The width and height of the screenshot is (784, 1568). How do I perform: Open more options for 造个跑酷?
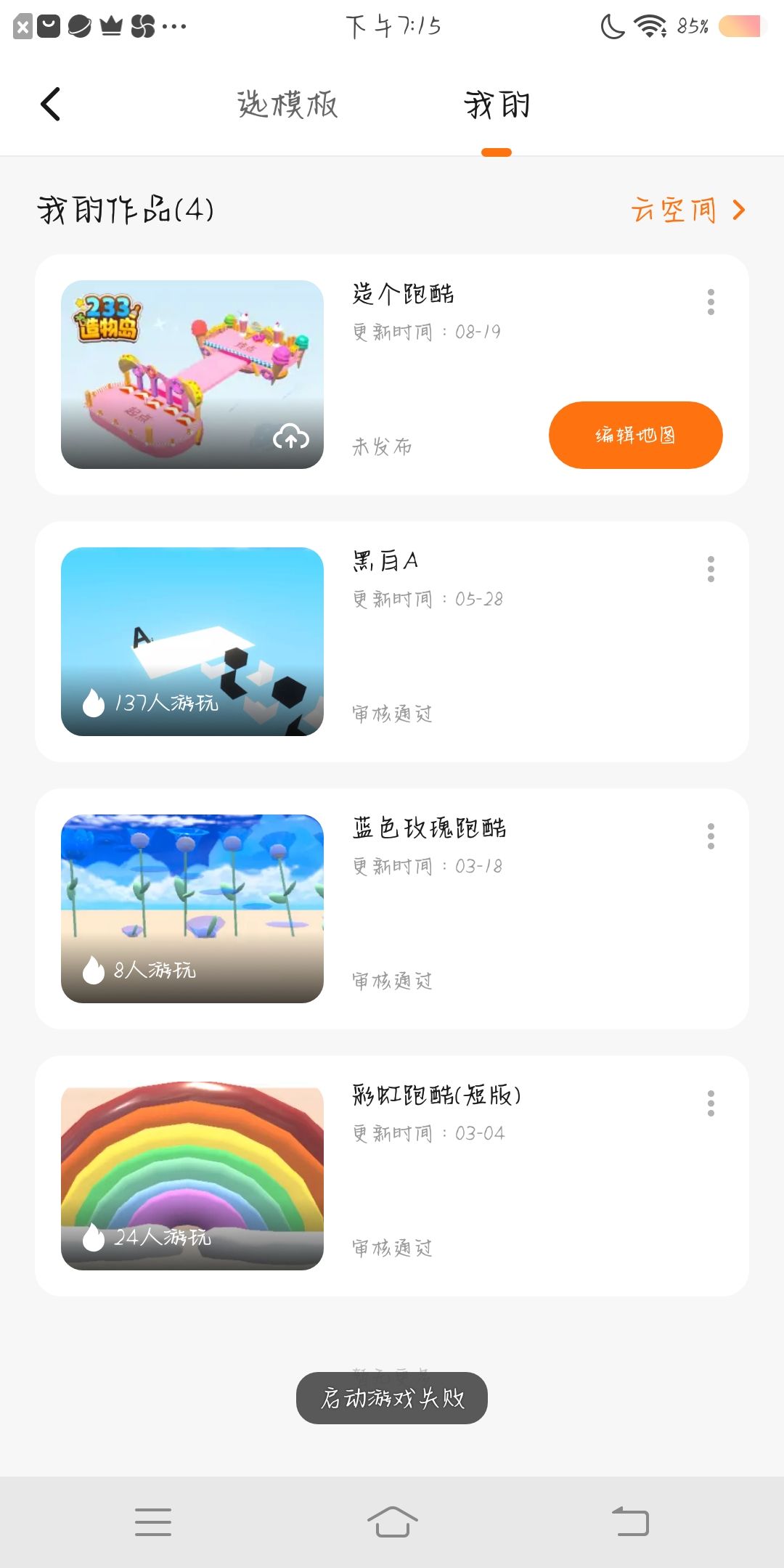click(x=711, y=302)
